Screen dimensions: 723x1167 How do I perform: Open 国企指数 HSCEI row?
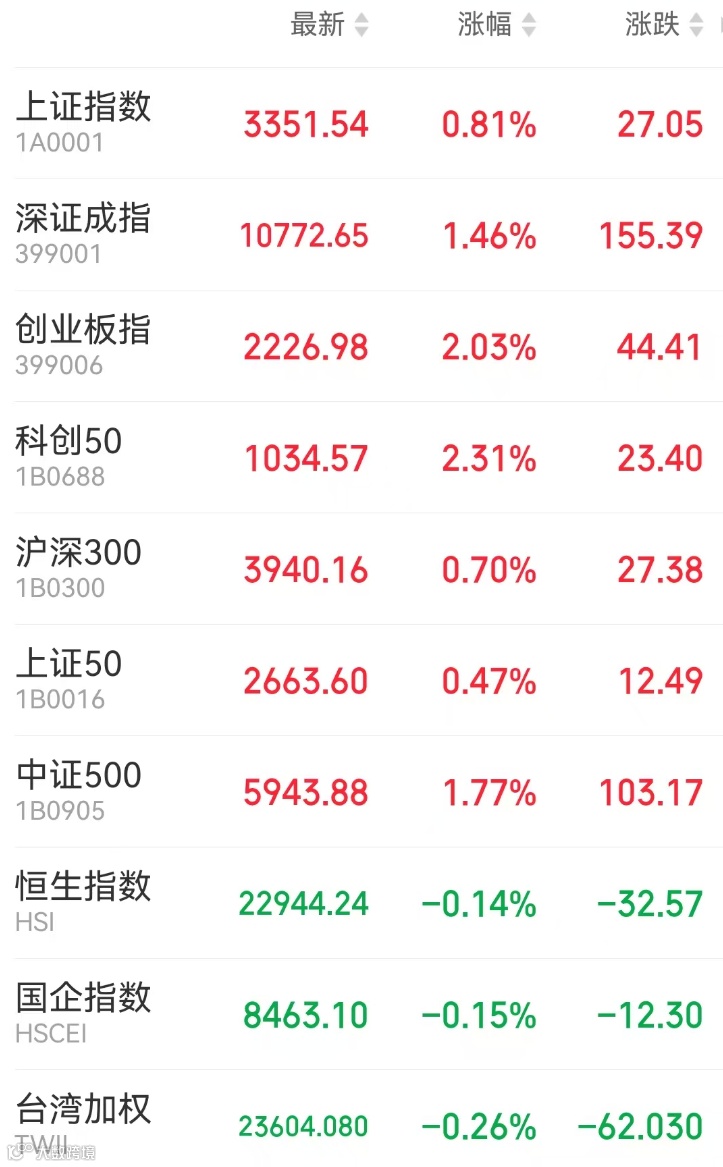point(361,1014)
